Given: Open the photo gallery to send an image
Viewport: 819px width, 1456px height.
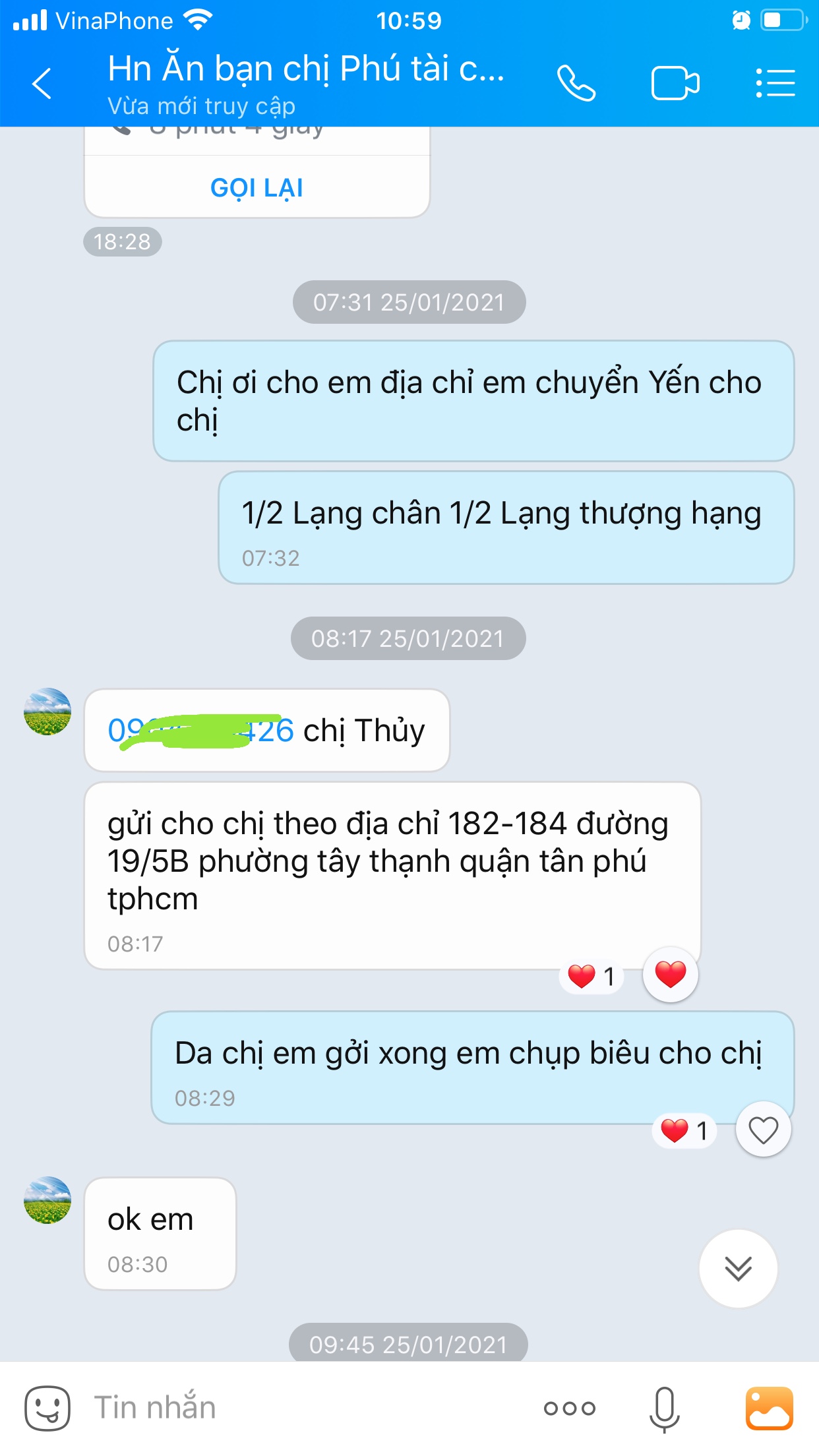Looking at the screenshot, I should [x=769, y=1409].
